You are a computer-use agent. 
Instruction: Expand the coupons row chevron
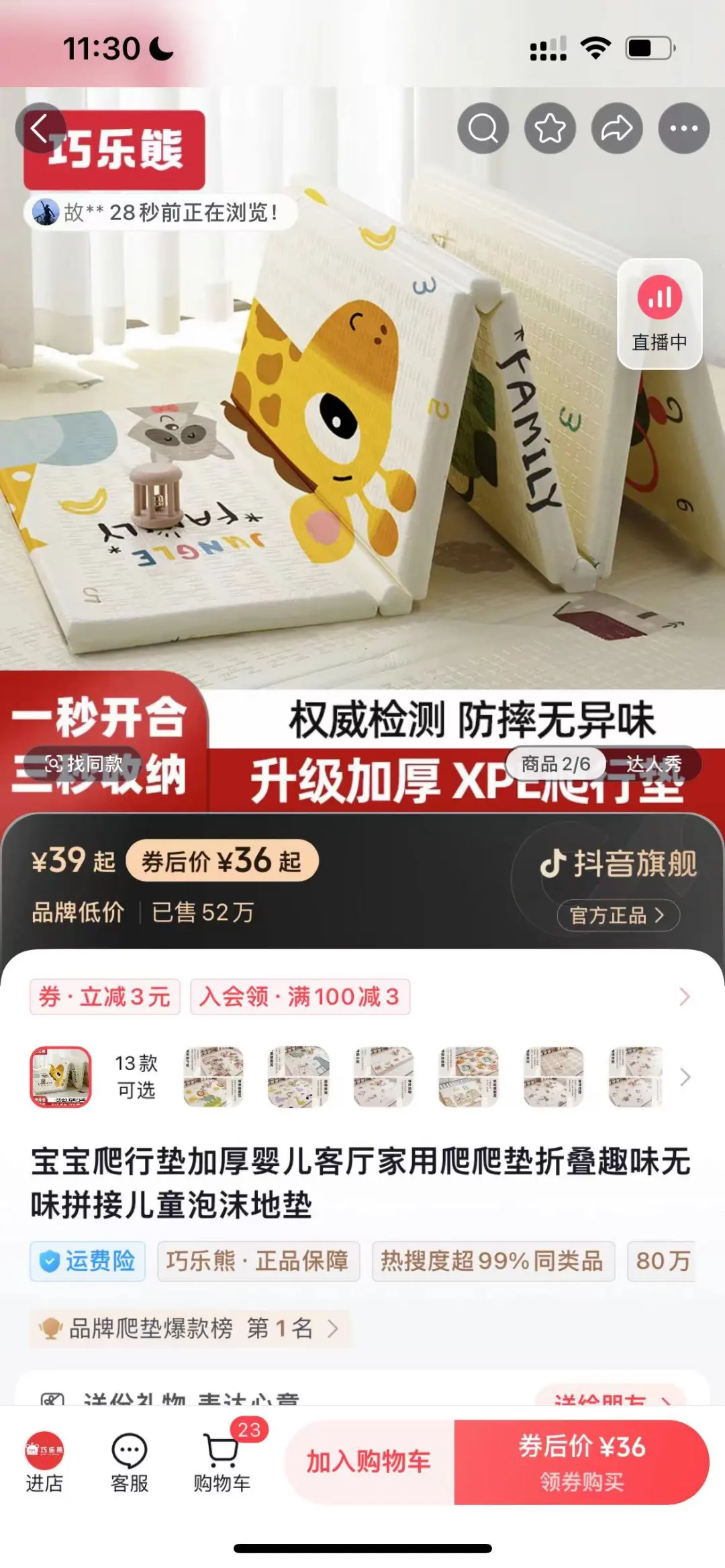click(x=684, y=997)
